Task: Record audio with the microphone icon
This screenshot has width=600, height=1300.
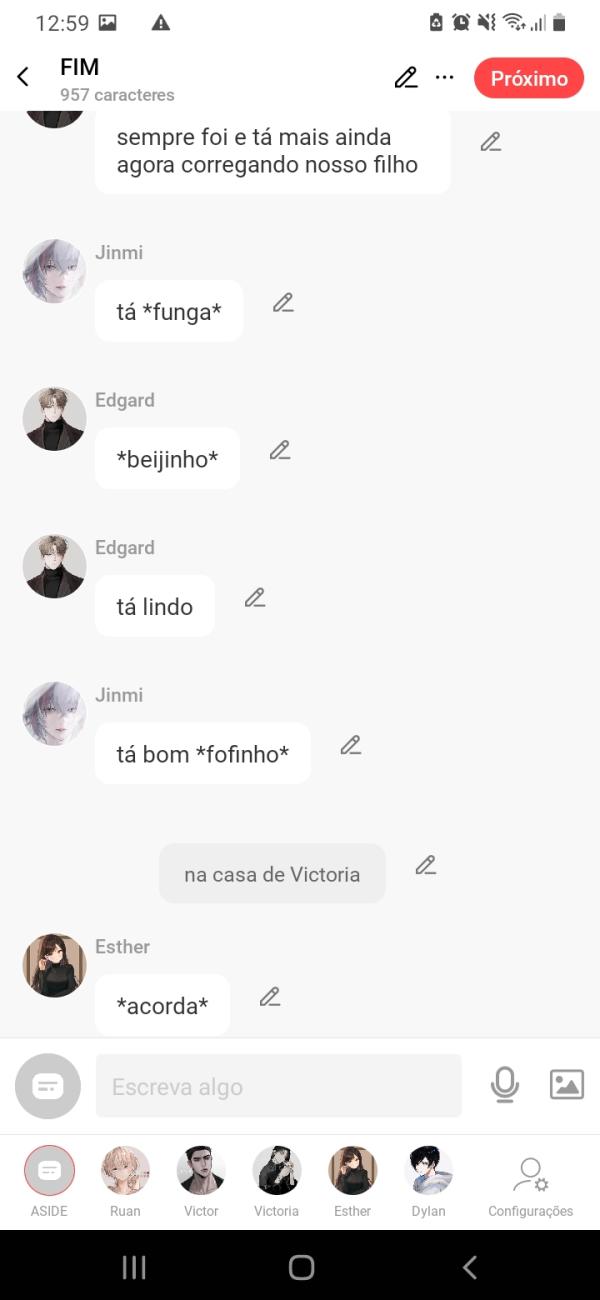Action: pyautogui.click(x=505, y=1085)
